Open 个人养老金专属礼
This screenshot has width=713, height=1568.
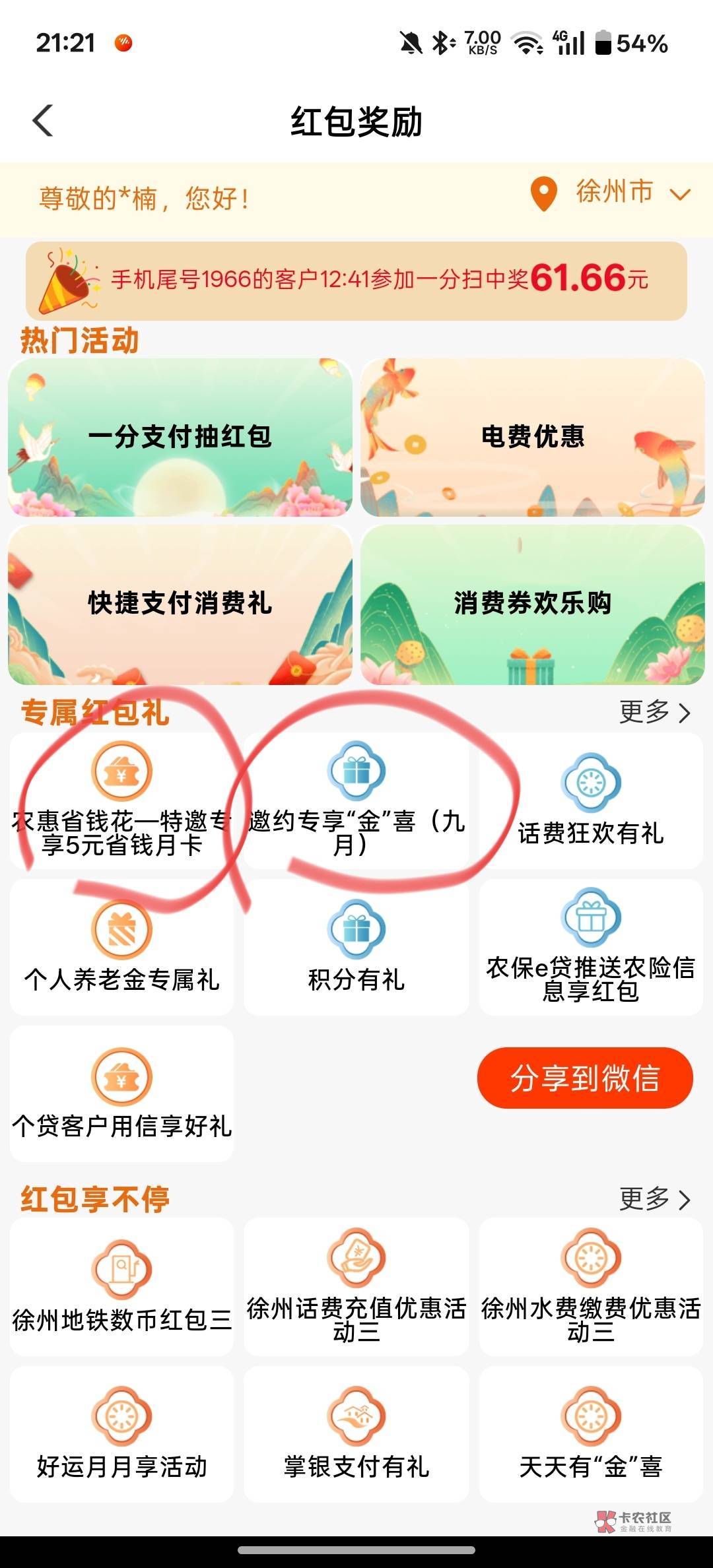tap(121, 947)
